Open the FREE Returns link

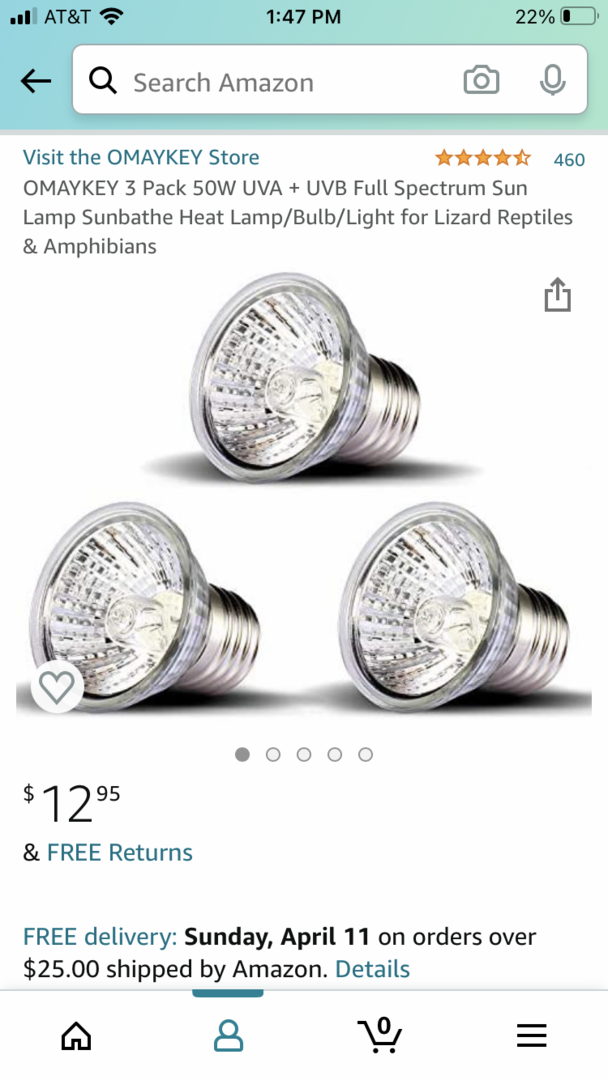click(x=119, y=853)
